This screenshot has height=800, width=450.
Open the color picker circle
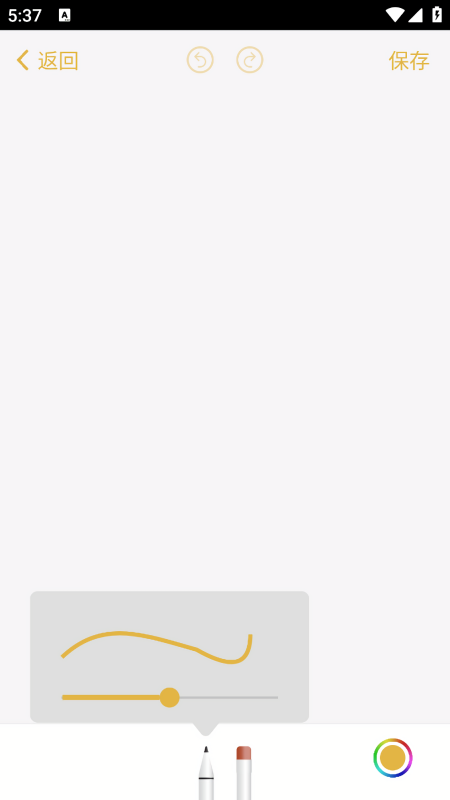(393, 758)
